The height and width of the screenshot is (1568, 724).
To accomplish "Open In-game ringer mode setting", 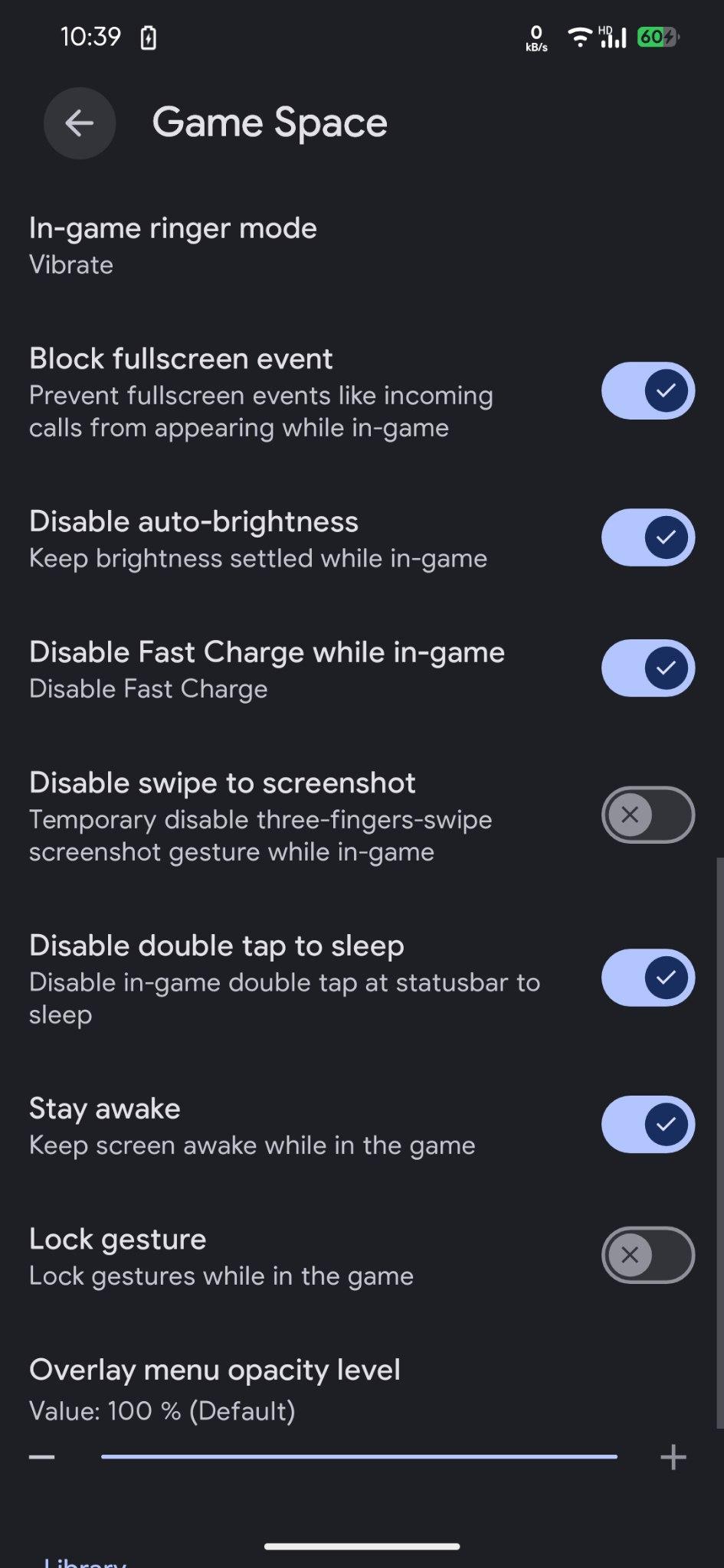I will [362, 246].
